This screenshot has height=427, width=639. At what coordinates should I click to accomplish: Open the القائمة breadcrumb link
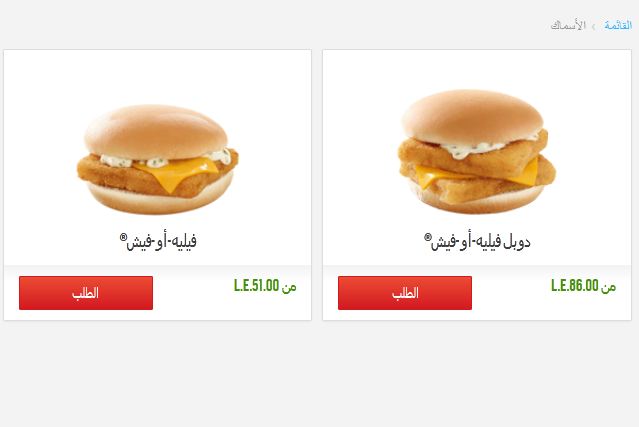(617, 25)
